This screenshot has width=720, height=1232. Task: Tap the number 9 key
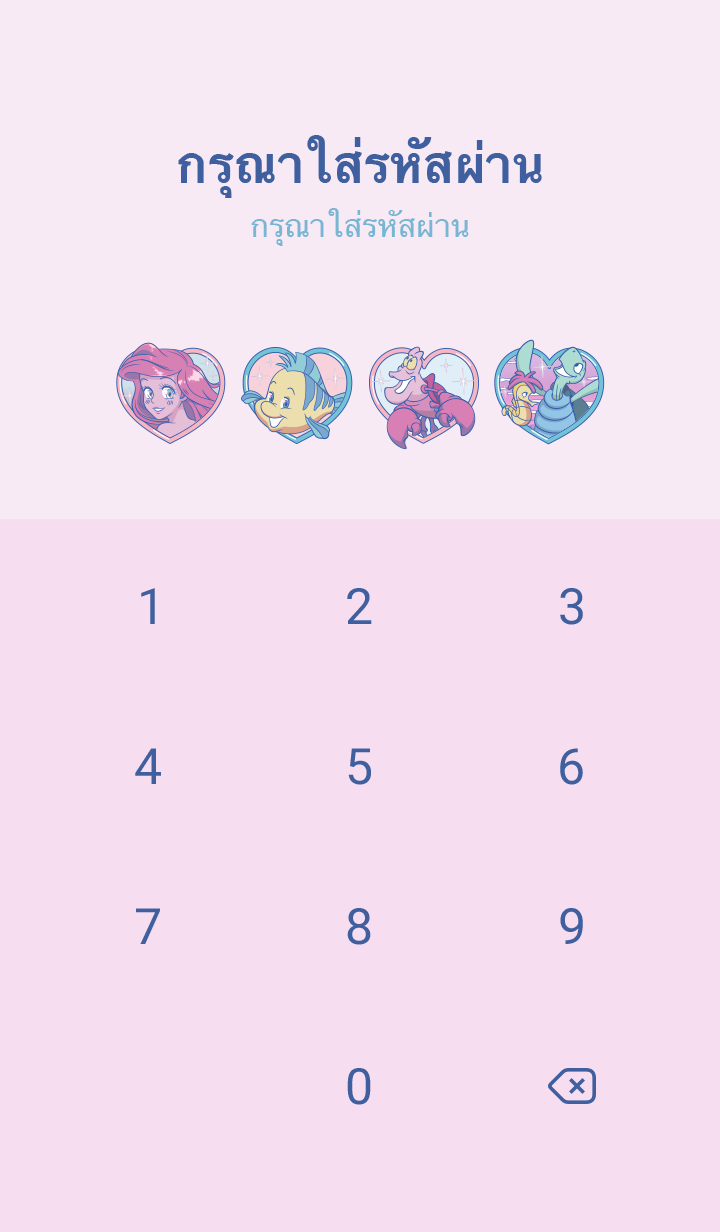coord(570,927)
